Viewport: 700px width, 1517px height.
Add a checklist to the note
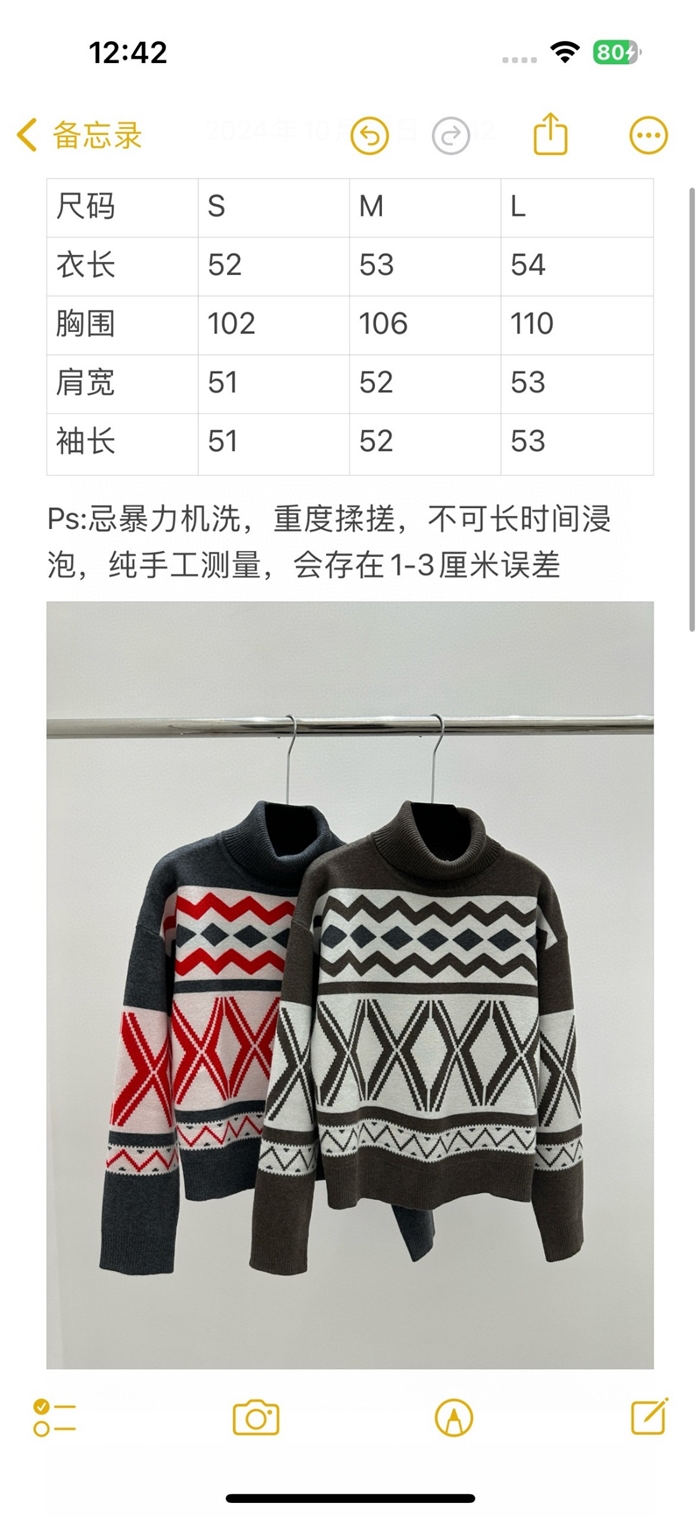55,1417
